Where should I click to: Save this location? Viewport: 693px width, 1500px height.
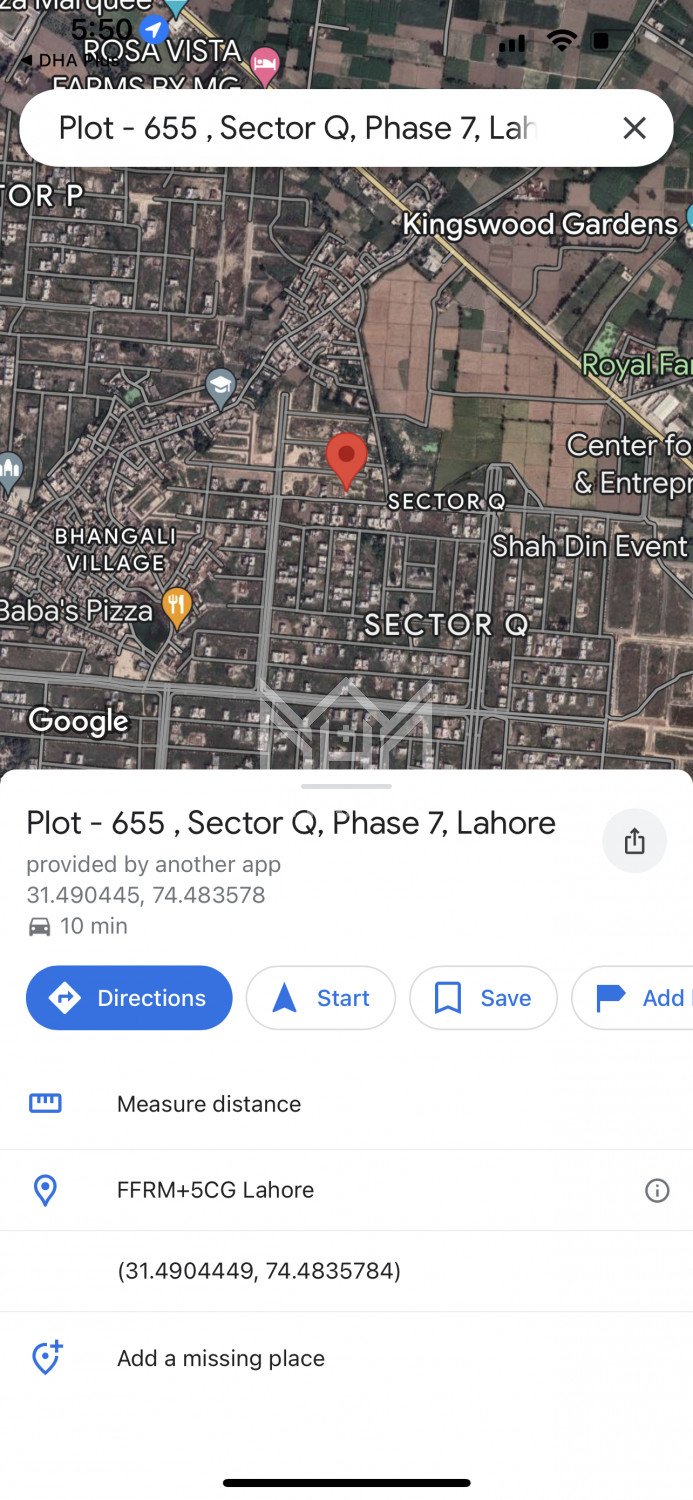pyautogui.click(x=483, y=998)
